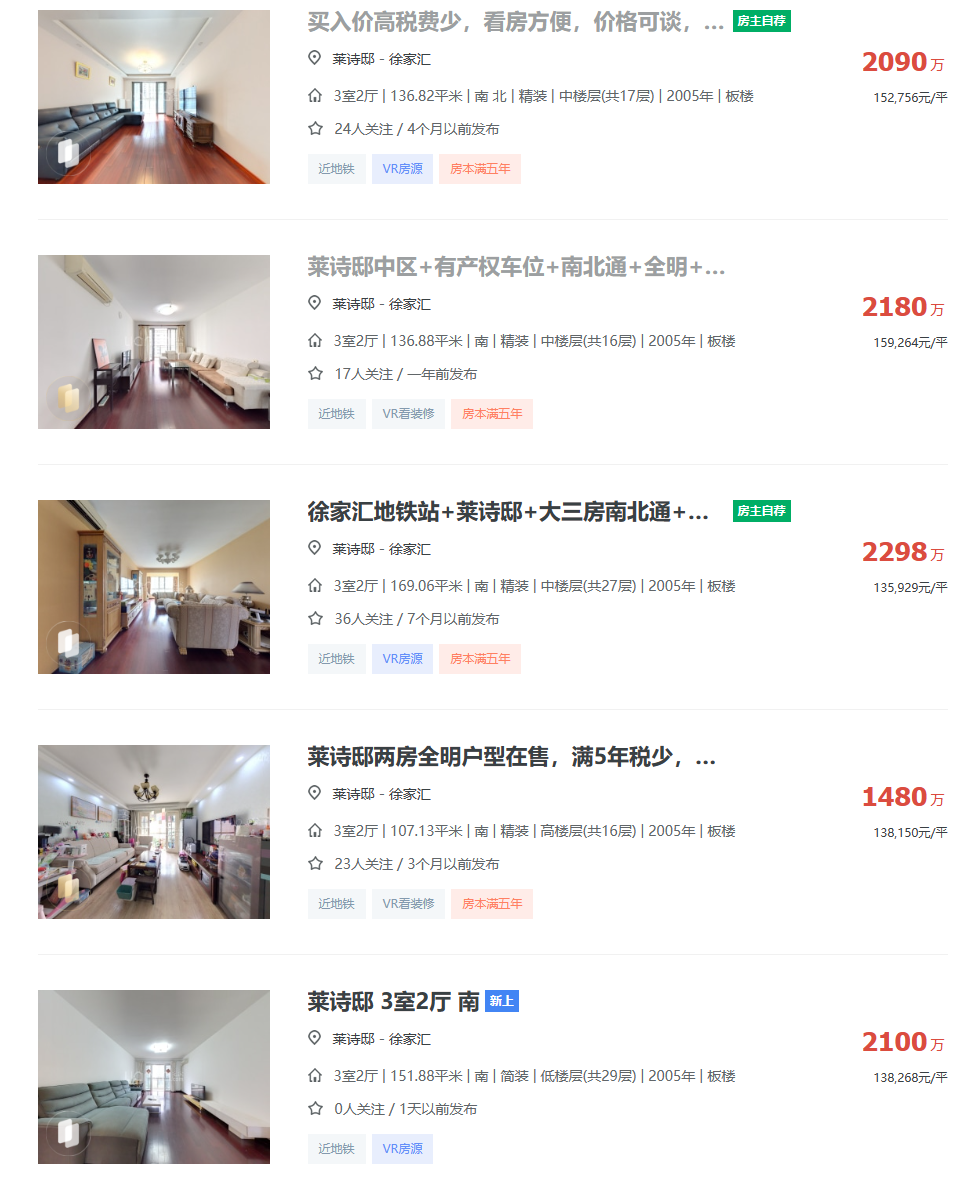This screenshot has width=973, height=1179.
Task: Click the 新上 badge on the bottom listing
Action: click(503, 1001)
